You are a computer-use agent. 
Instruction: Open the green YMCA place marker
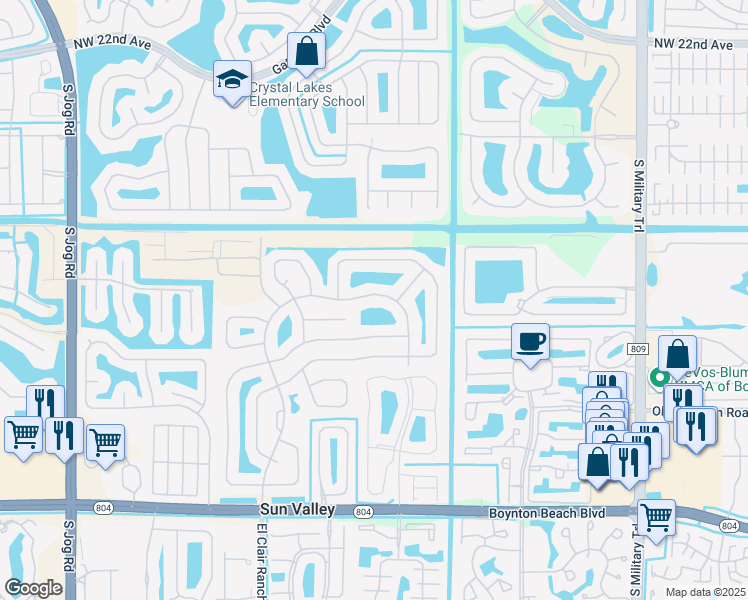(659, 378)
